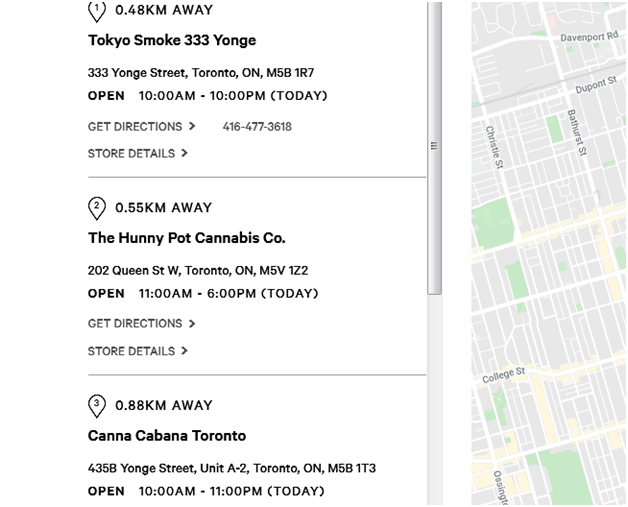Call Tokyo Smoke at 416-477-3618
Image resolution: width=628 pixels, height=507 pixels.
(257, 127)
